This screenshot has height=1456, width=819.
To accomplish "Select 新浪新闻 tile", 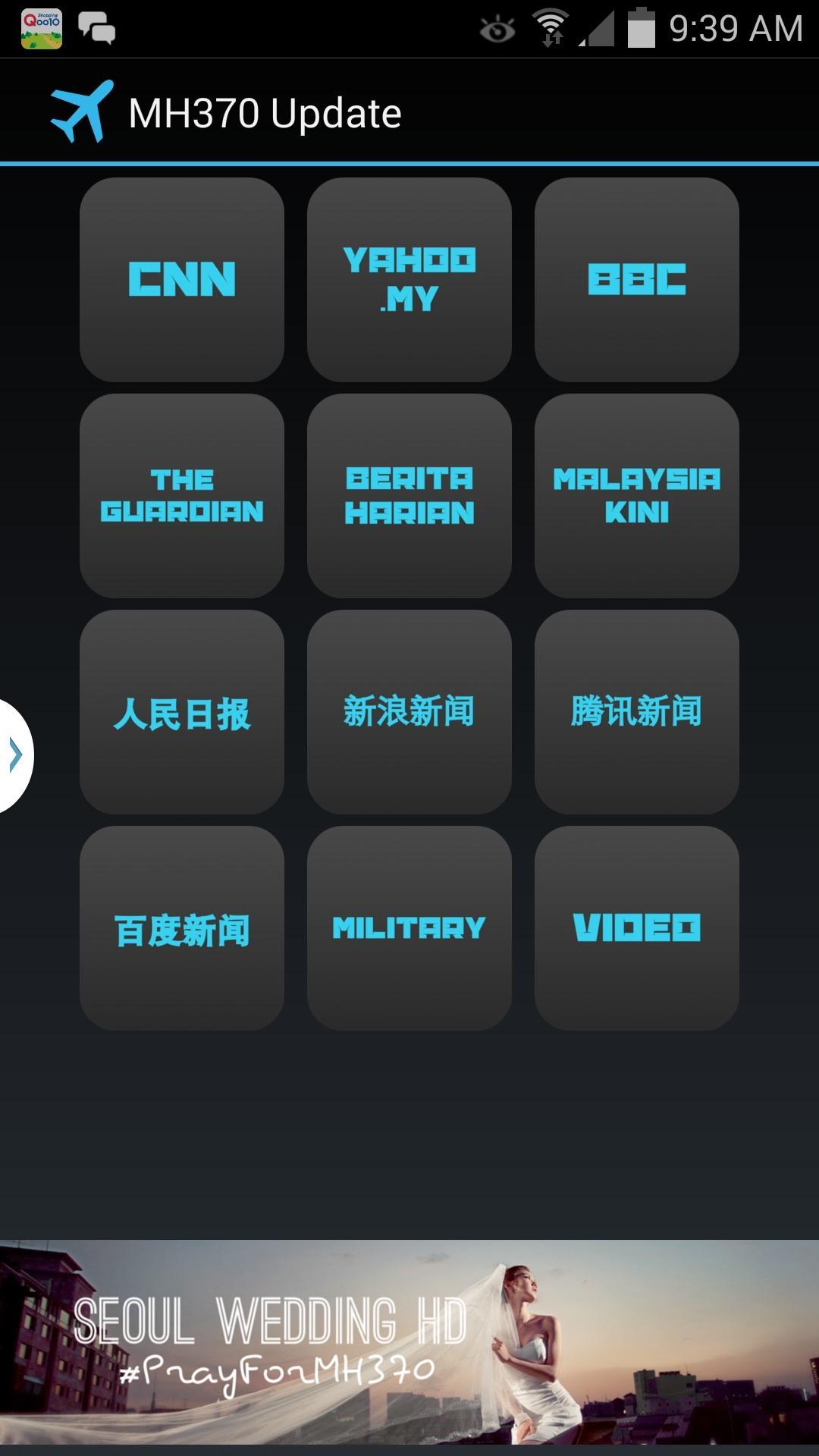I will click(409, 712).
